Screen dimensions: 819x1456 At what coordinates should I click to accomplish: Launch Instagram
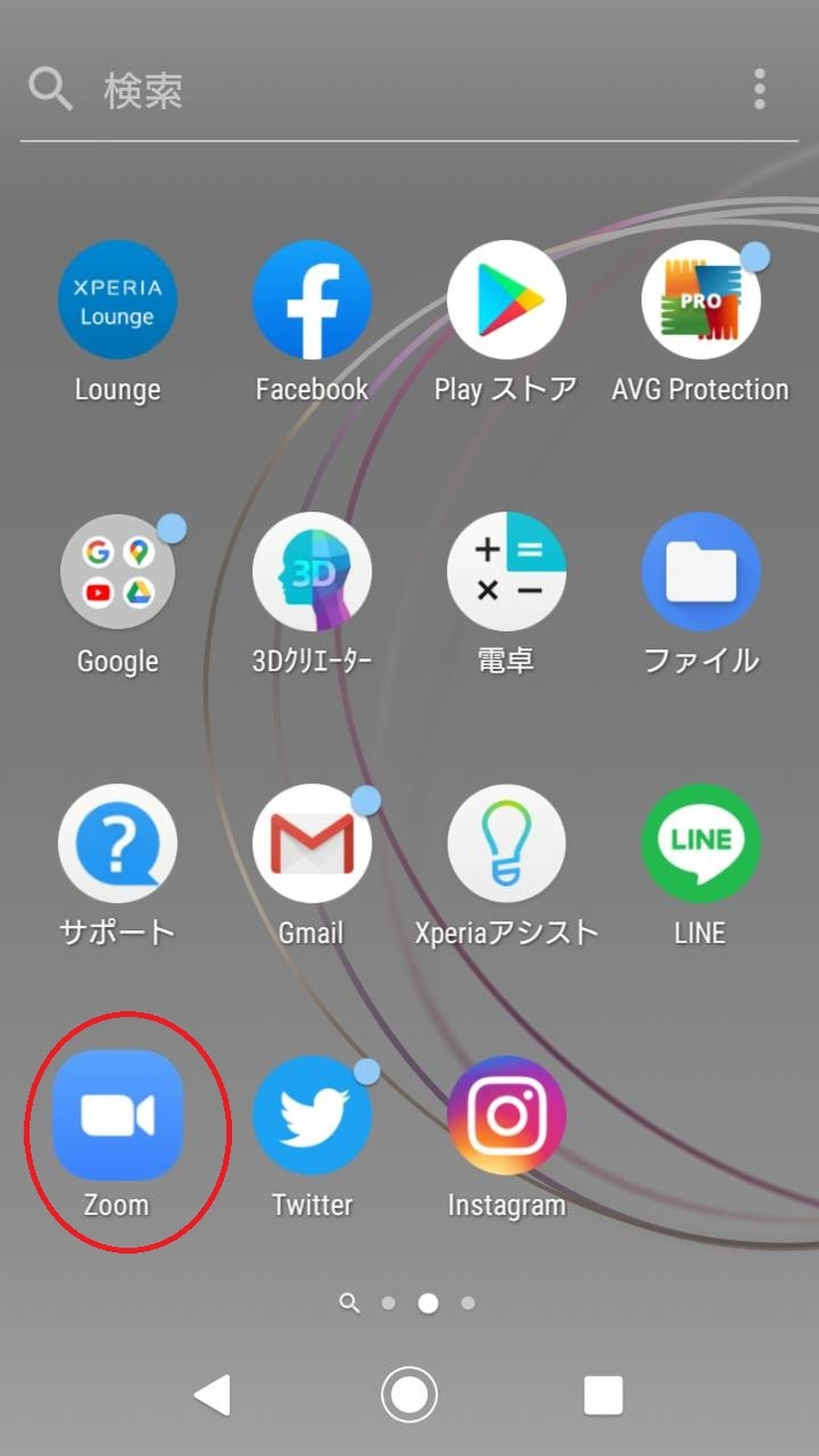[506, 1116]
